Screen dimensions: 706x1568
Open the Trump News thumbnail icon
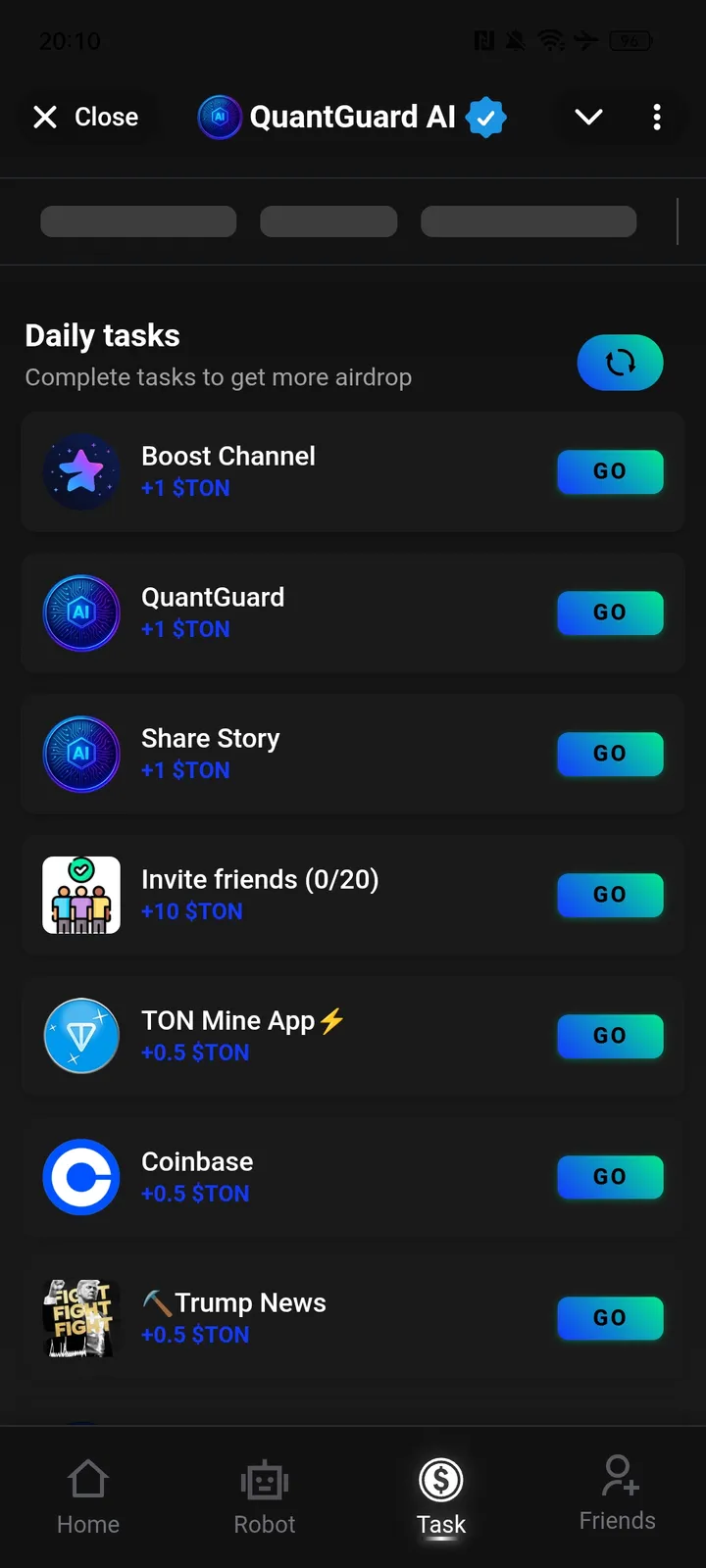[x=81, y=1318]
